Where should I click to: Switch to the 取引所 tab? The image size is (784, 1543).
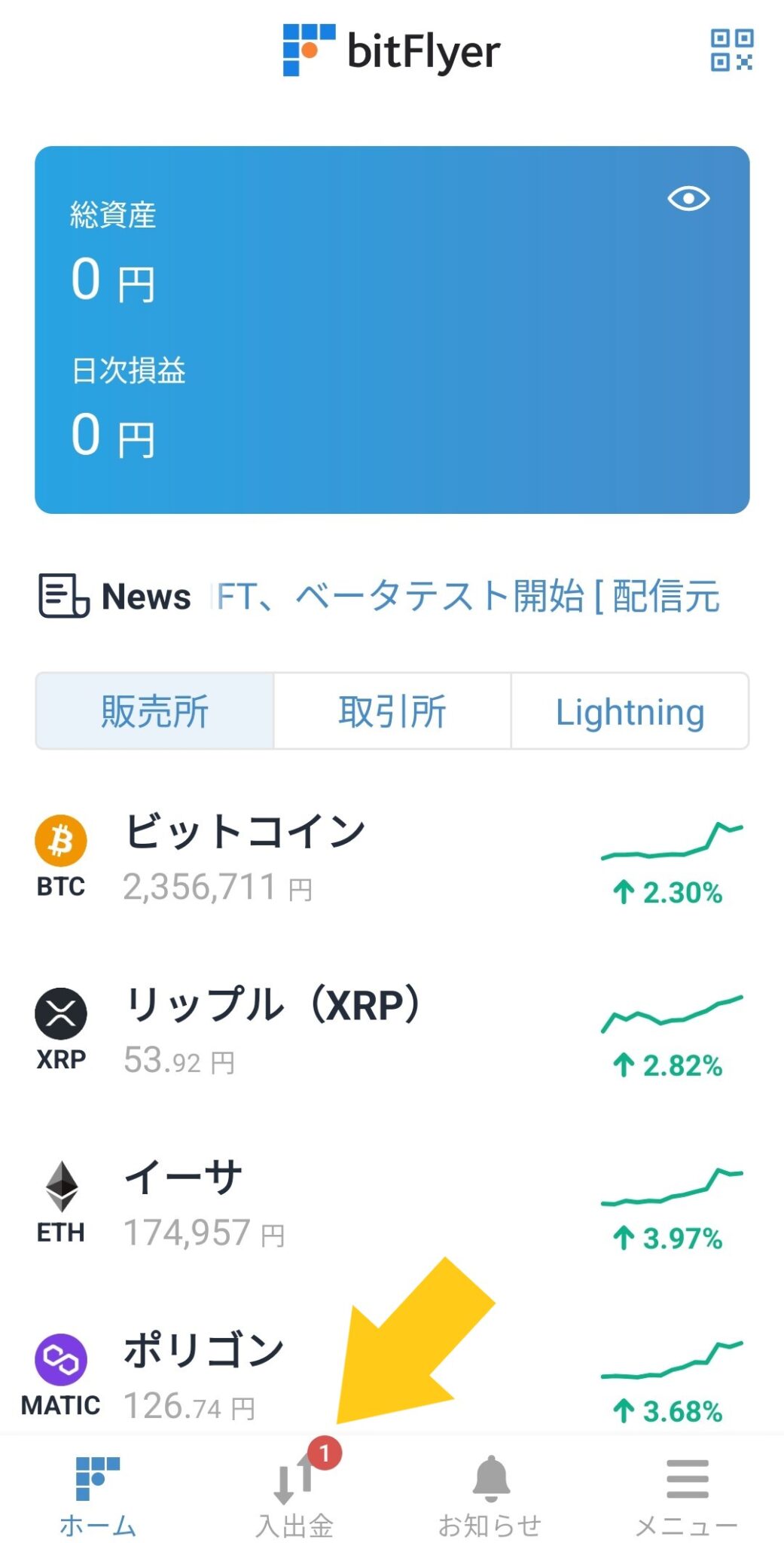pyautogui.click(x=393, y=709)
